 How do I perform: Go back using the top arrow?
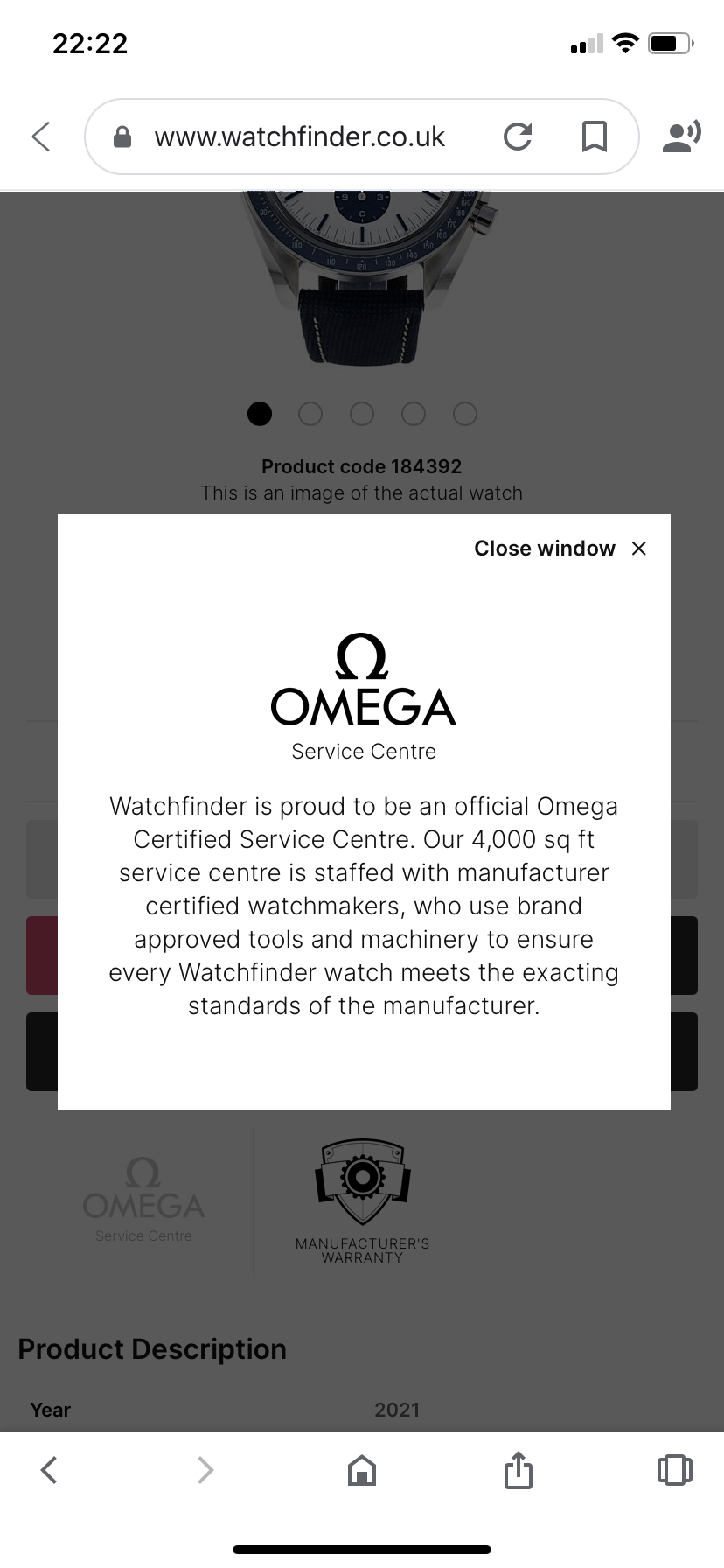(41, 136)
